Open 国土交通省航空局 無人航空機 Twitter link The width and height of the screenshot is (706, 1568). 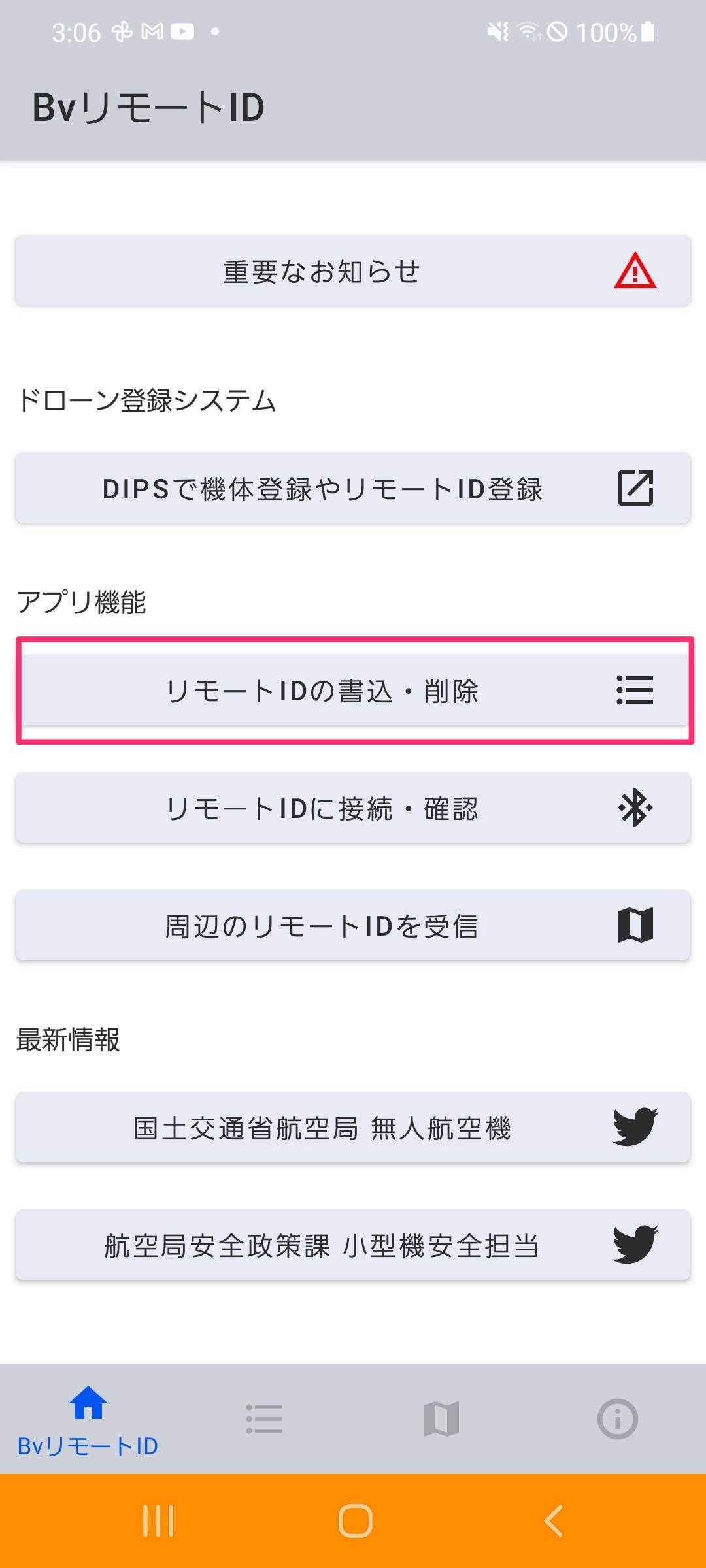tap(353, 1128)
